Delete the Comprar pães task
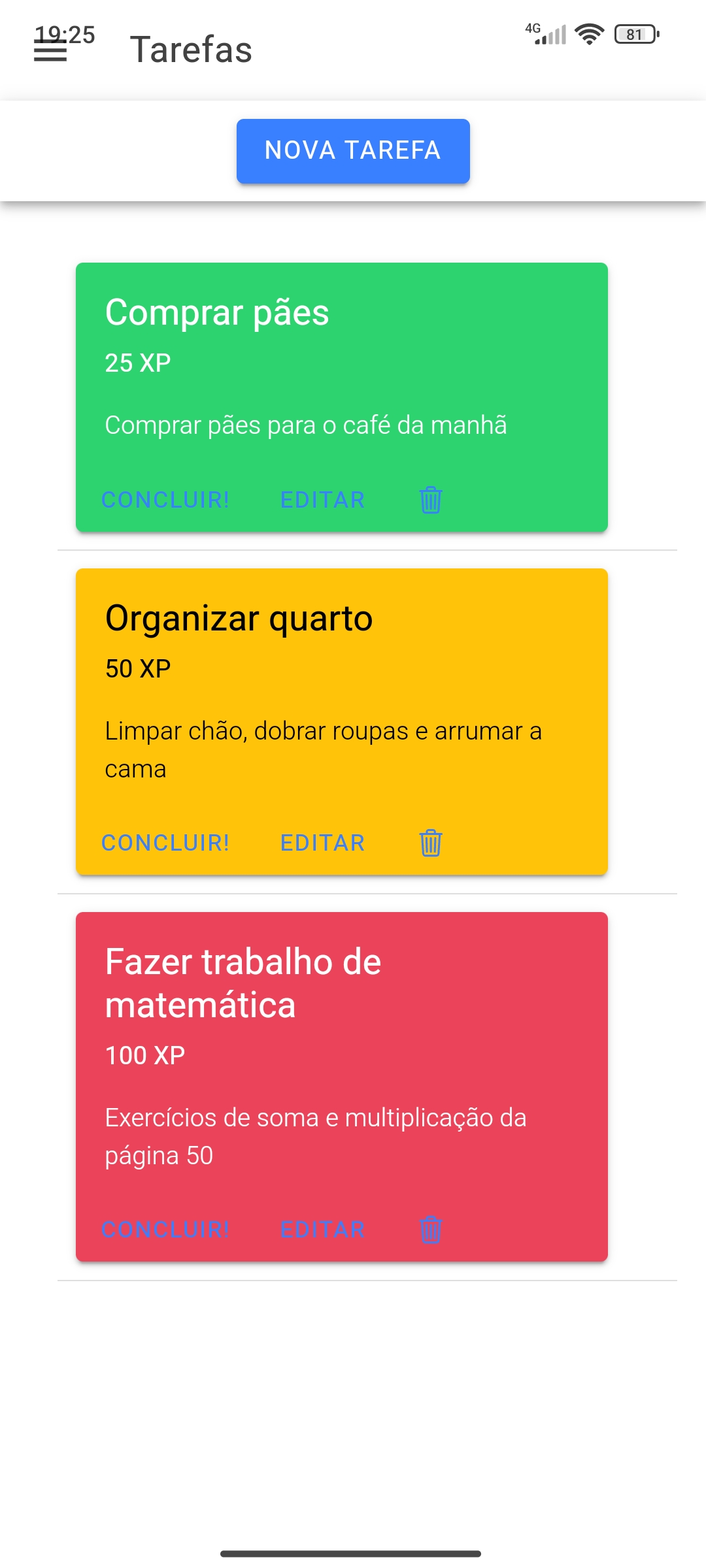The width and height of the screenshot is (706, 1568). pos(431,500)
